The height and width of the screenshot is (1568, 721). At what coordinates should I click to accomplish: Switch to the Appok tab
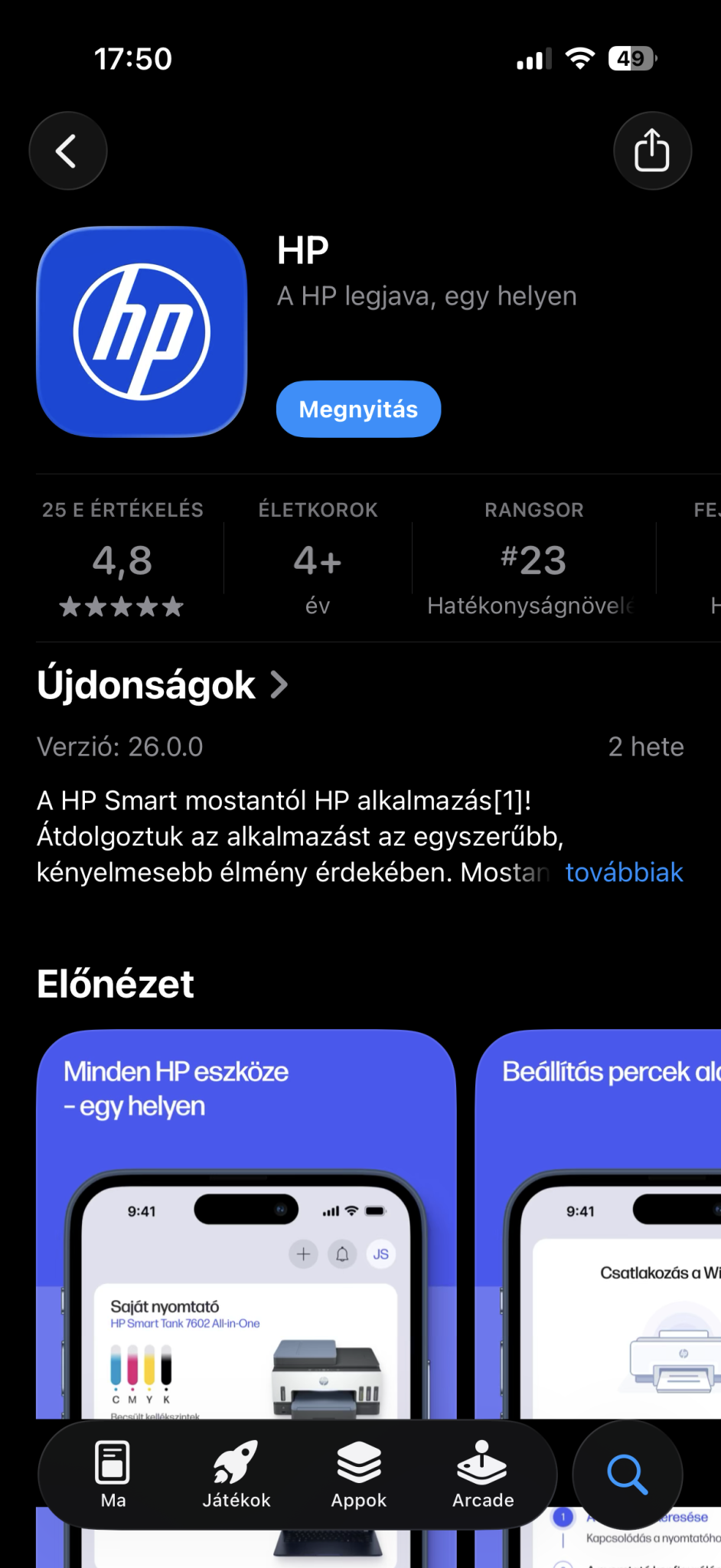click(x=358, y=1475)
